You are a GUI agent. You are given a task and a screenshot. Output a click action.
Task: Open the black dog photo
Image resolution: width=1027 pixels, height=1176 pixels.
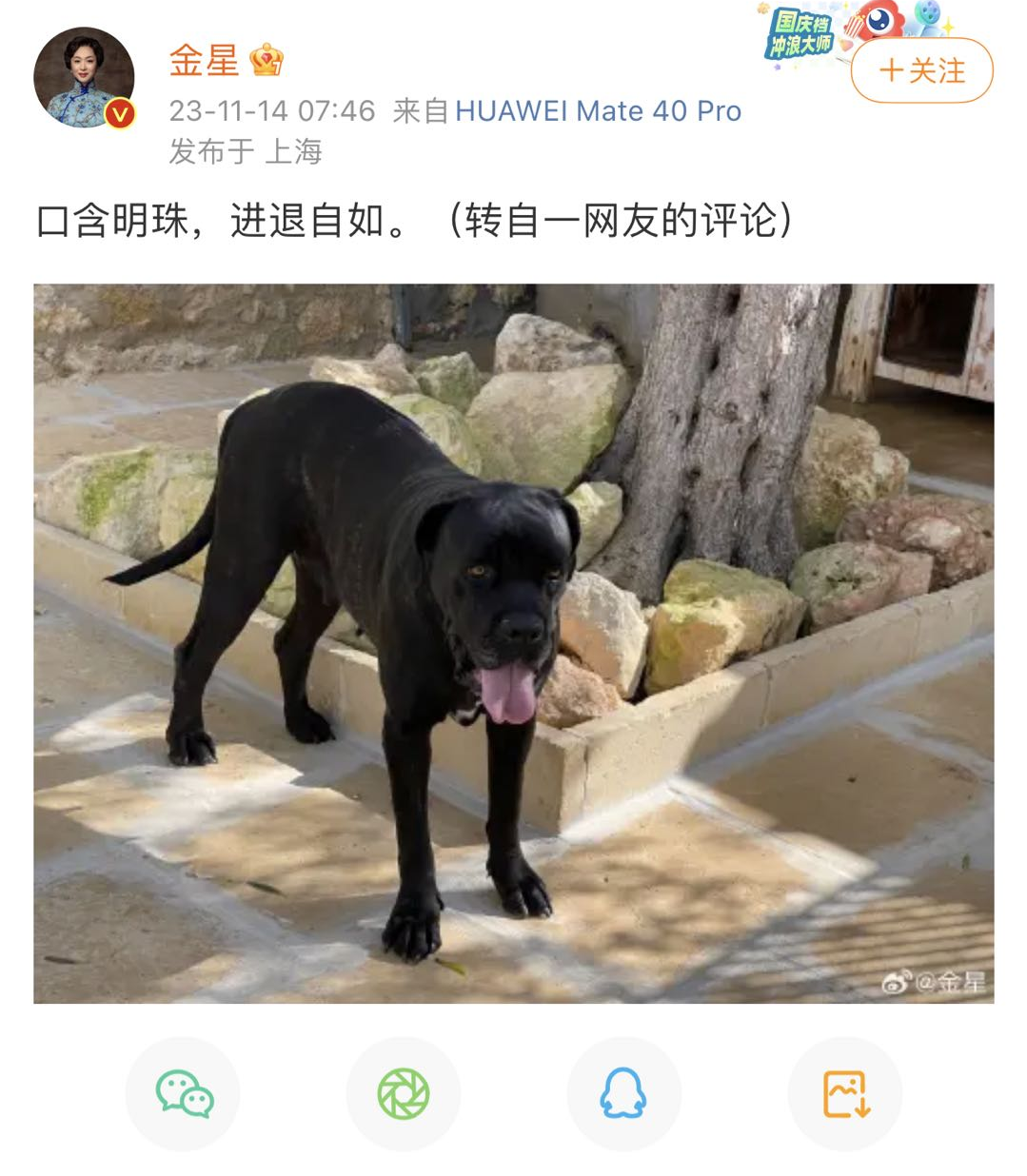point(513,643)
